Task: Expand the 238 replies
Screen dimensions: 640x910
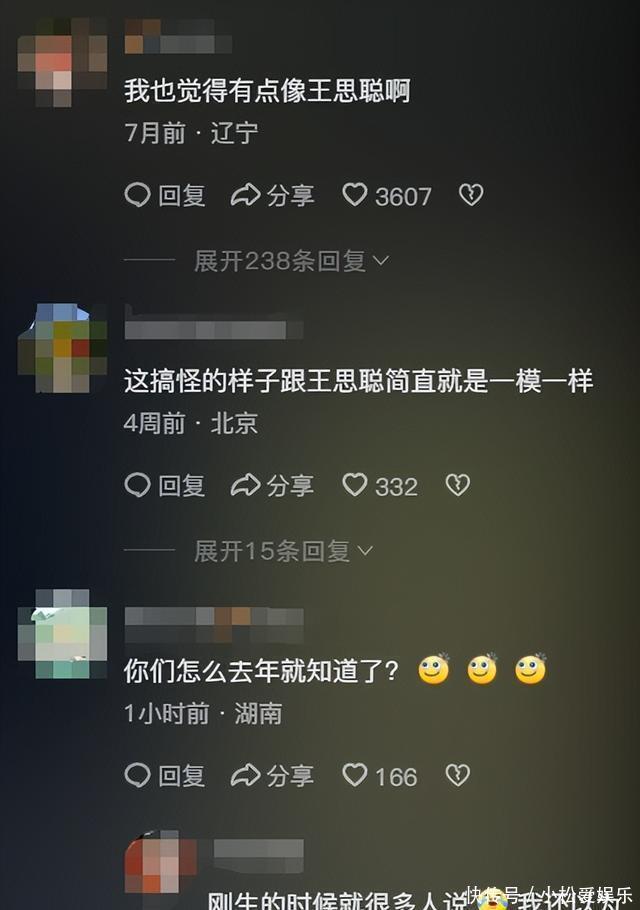Action: (290, 261)
